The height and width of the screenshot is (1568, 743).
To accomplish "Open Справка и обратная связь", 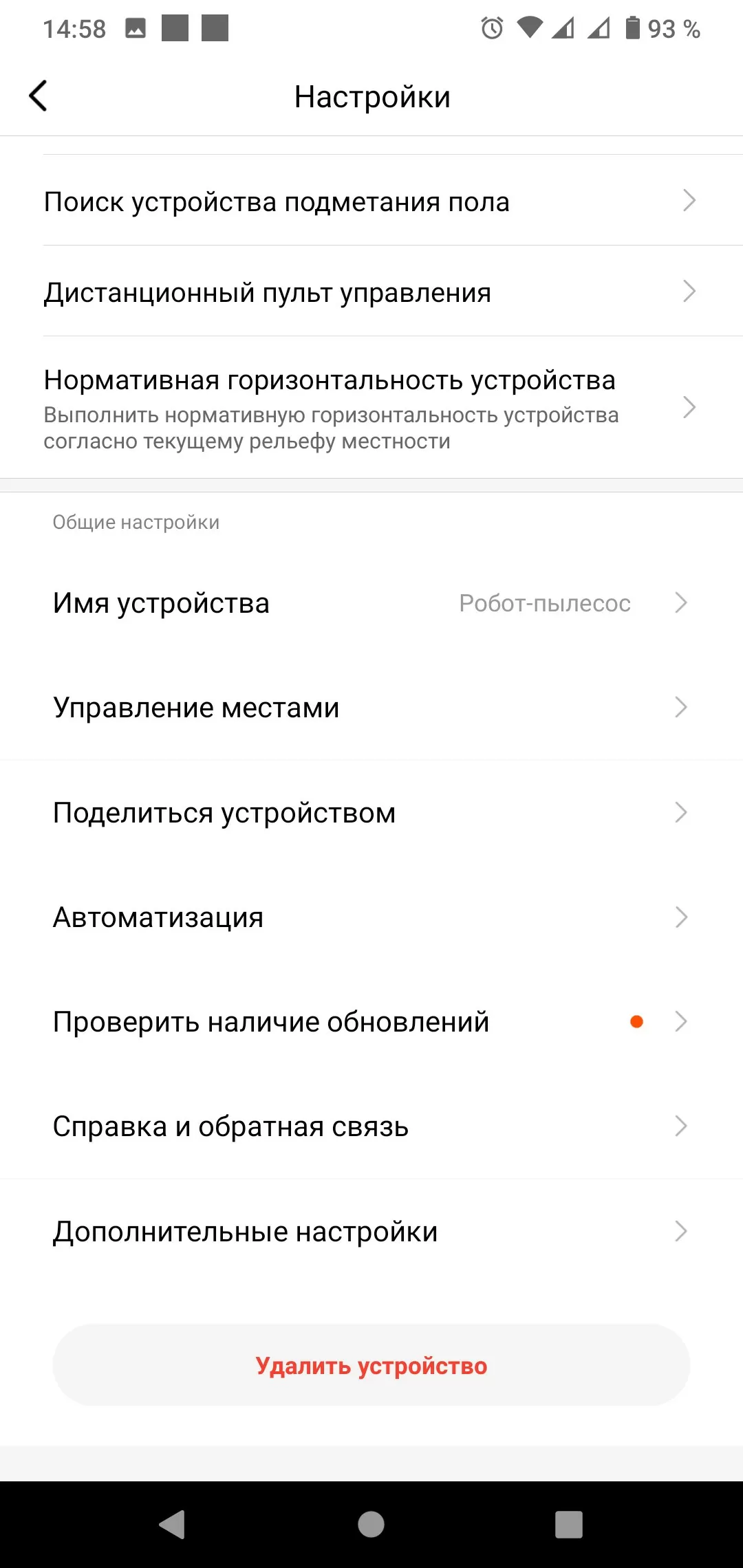I will (371, 1126).
